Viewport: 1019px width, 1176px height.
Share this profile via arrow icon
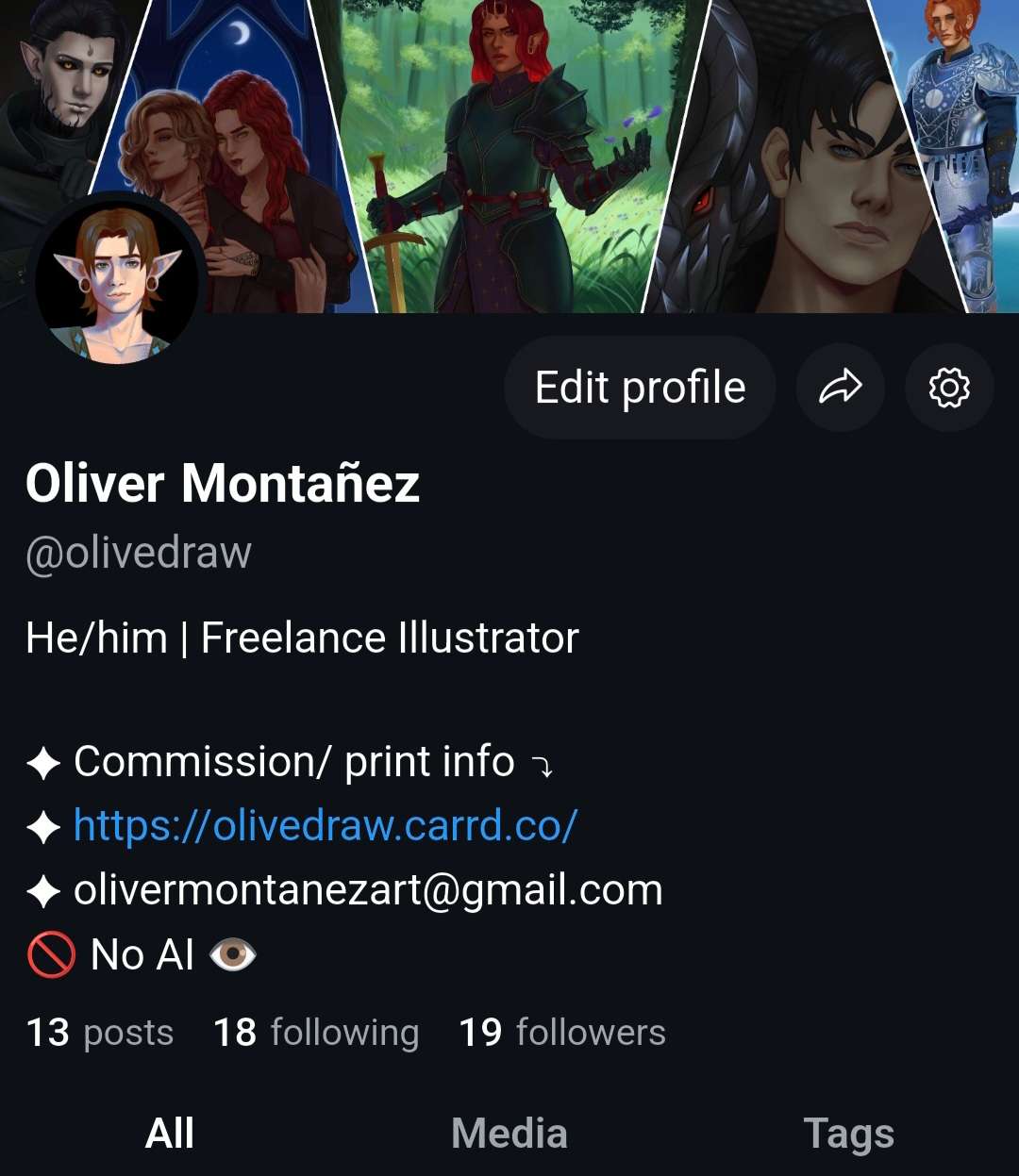pos(840,388)
